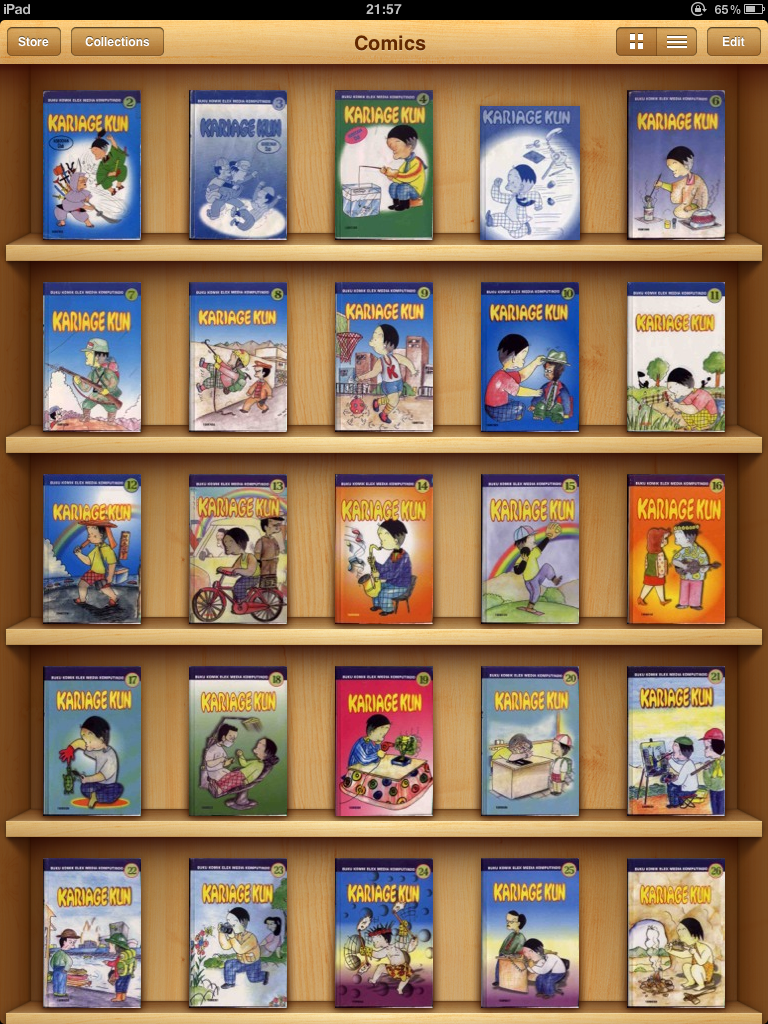Switch to grid bookshelf view
This screenshot has width=768, height=1024.
(636, 42)
